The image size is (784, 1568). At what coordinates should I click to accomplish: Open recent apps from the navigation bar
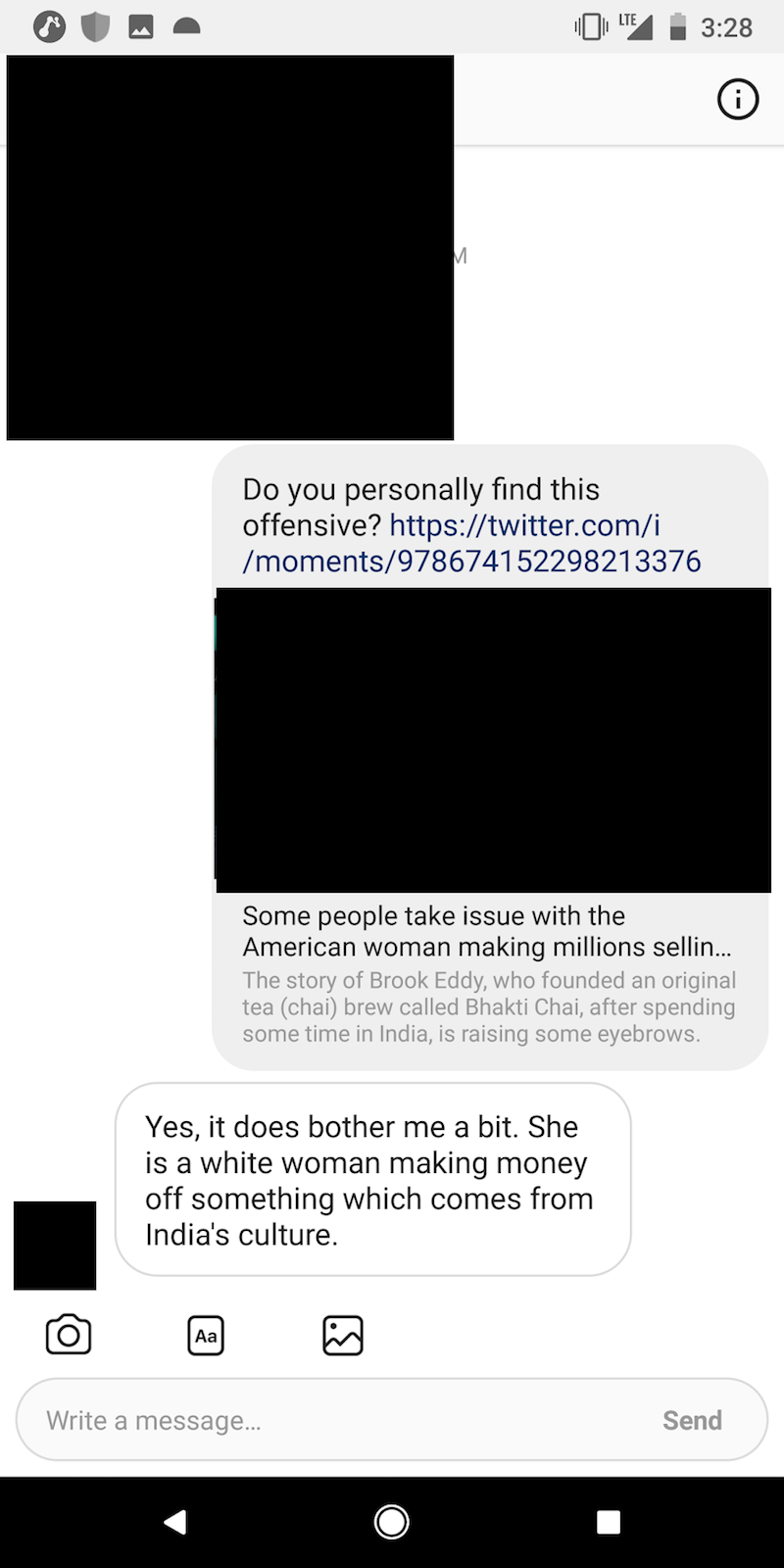609,1521
